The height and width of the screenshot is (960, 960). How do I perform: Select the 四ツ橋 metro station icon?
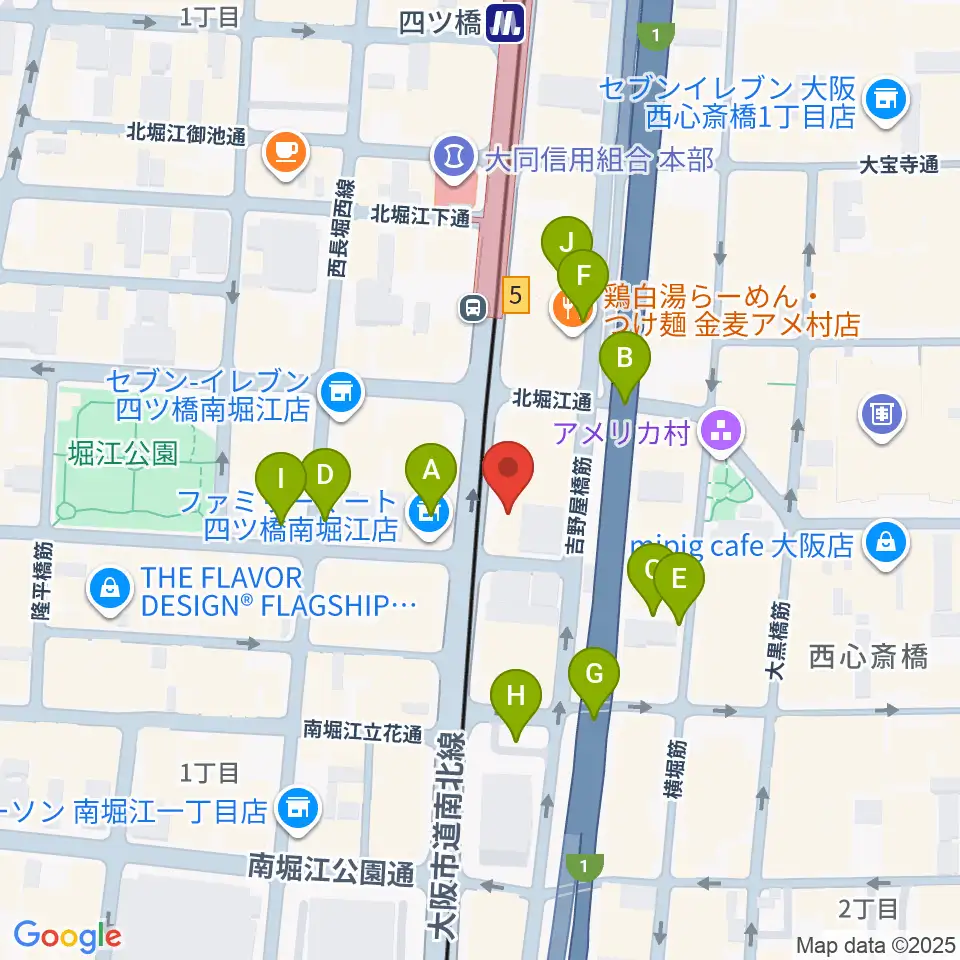click(x=507, y=22)
